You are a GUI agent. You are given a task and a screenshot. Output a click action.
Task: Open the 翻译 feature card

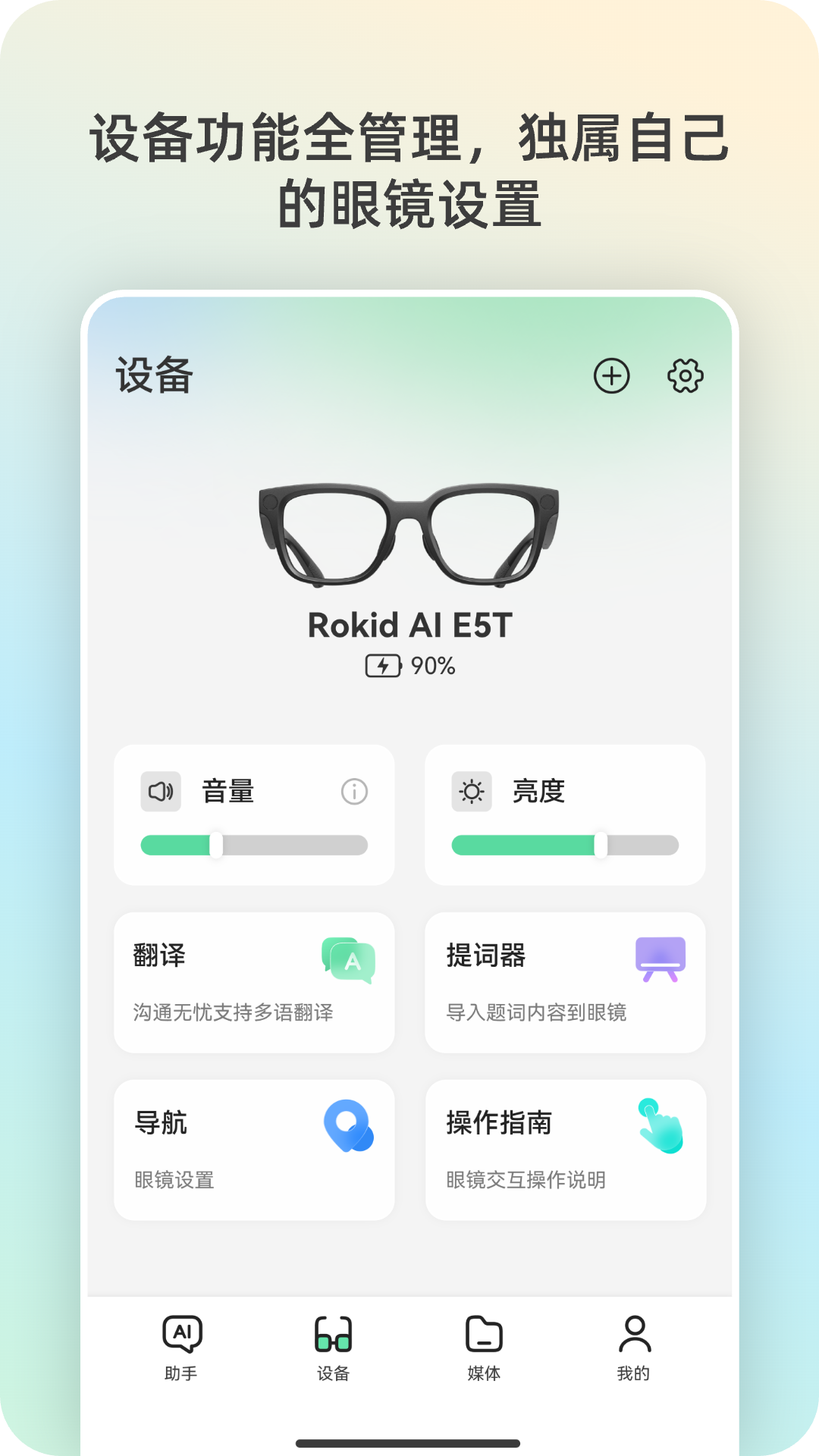coord(254,983)
